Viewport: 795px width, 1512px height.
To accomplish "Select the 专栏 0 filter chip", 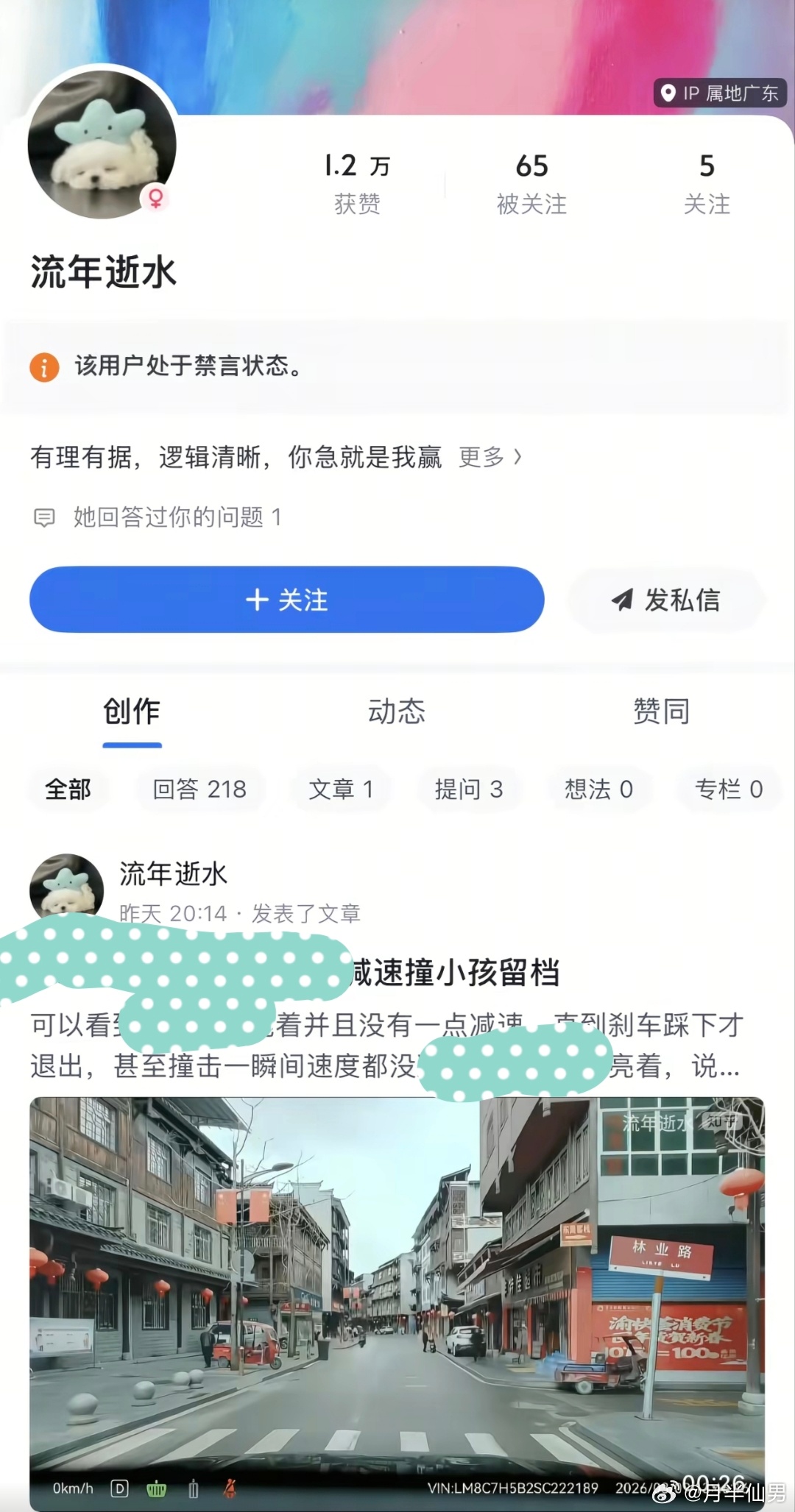I will coord(728,789).
